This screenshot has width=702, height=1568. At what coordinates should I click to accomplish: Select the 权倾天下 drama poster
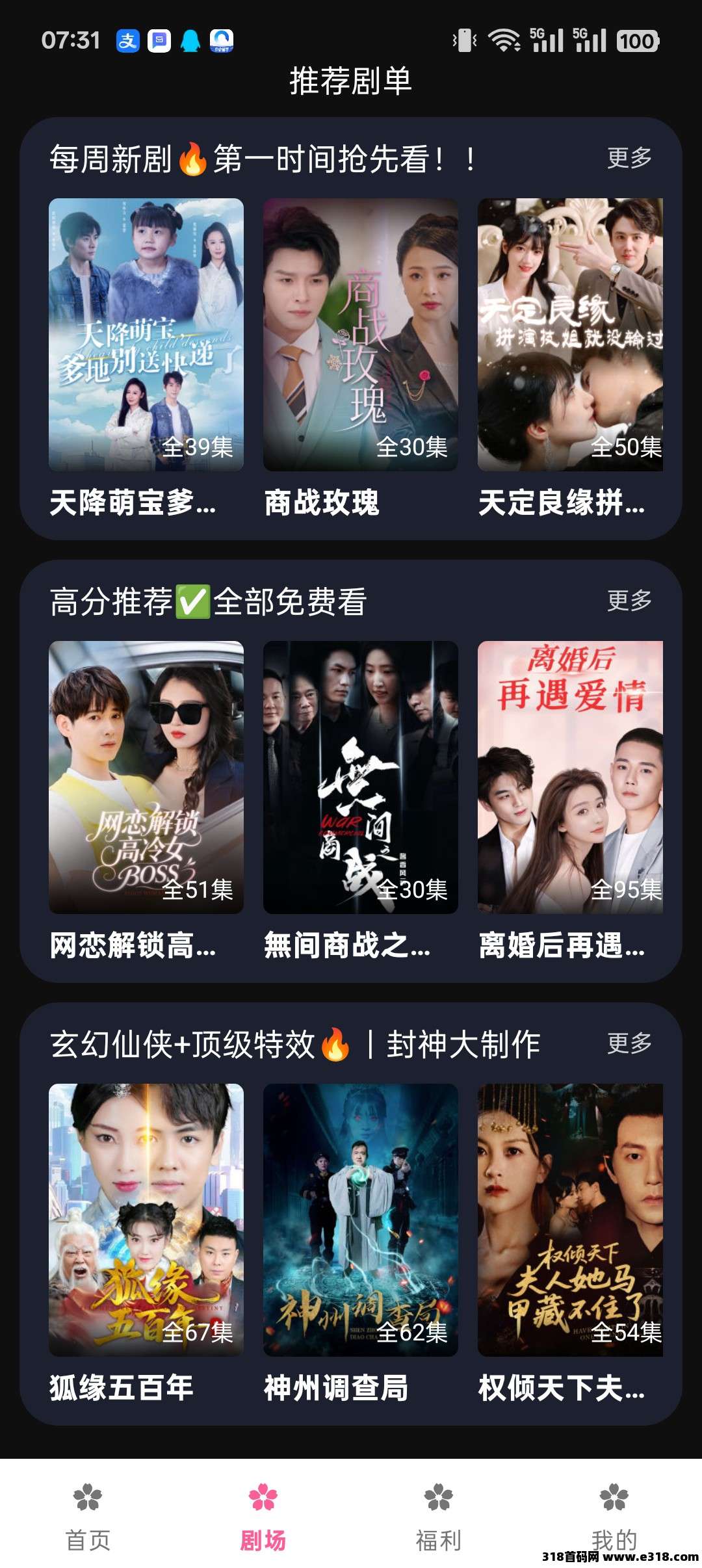[570, 1220]
